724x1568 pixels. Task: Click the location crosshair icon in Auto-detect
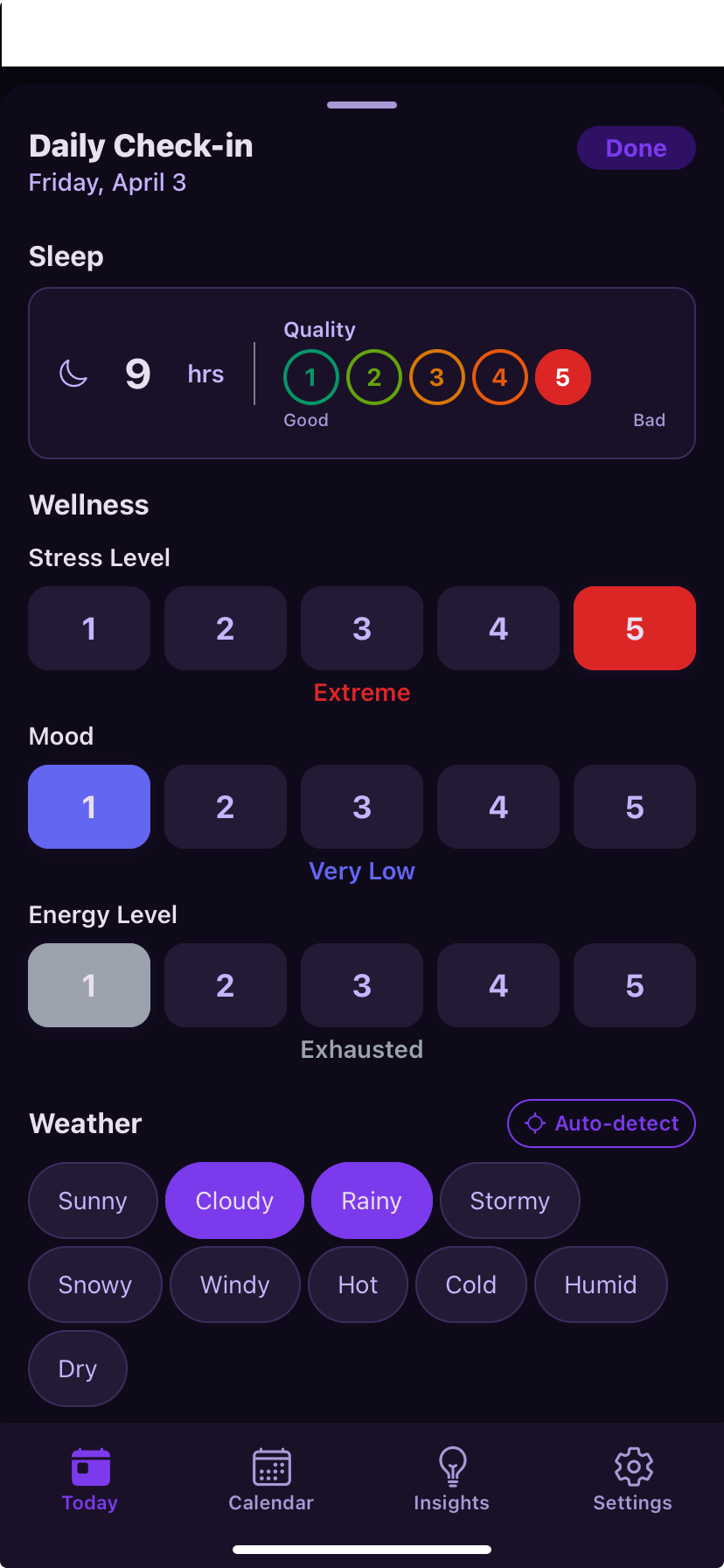(x=534, y=1123)
